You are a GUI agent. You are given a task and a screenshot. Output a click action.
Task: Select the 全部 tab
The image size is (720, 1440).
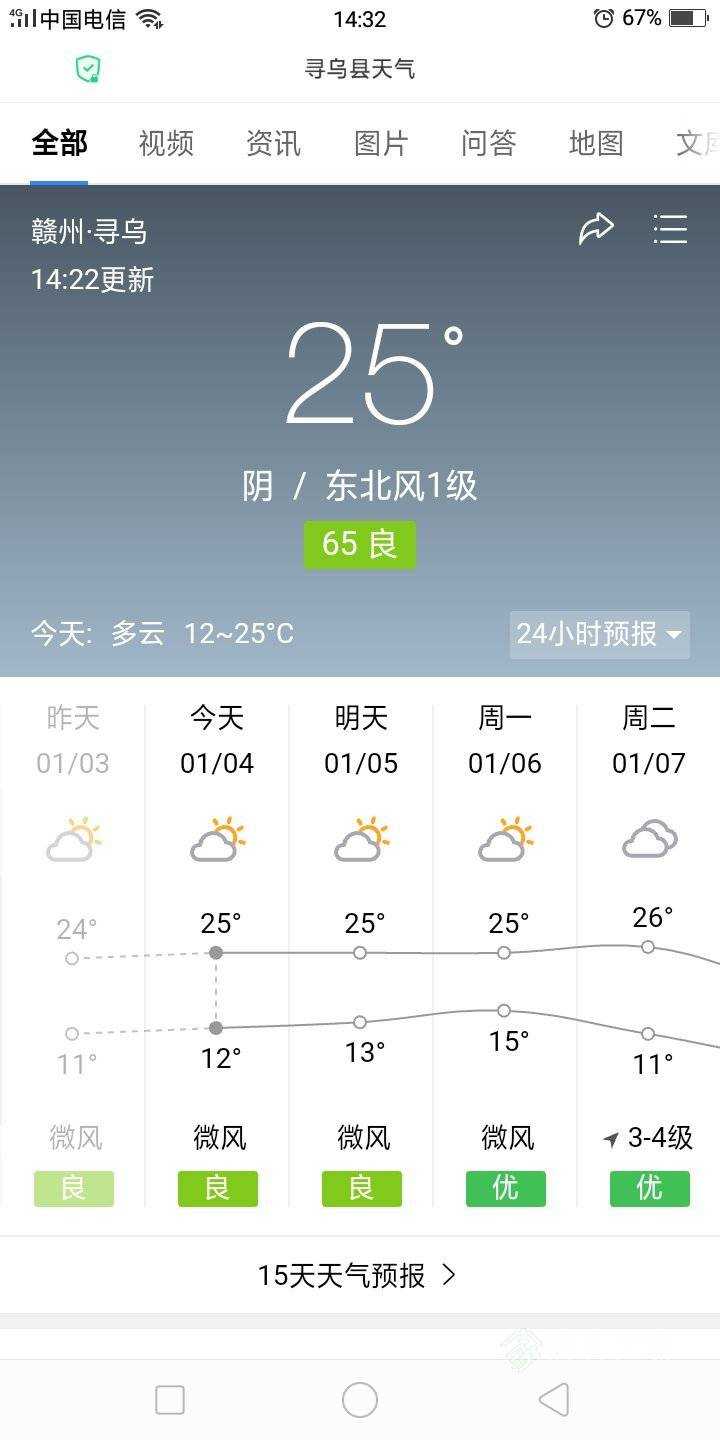click(x=59, y=144)
